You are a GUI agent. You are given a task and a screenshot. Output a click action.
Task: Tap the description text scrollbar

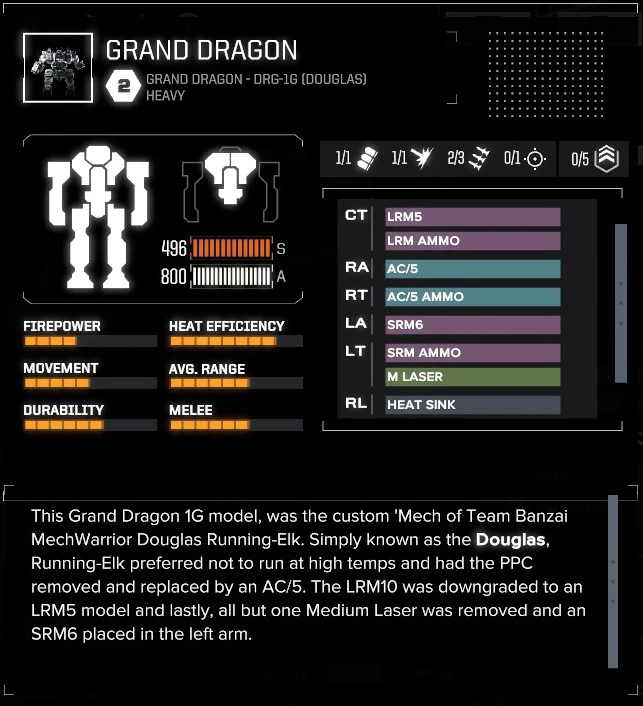[613, 581]
